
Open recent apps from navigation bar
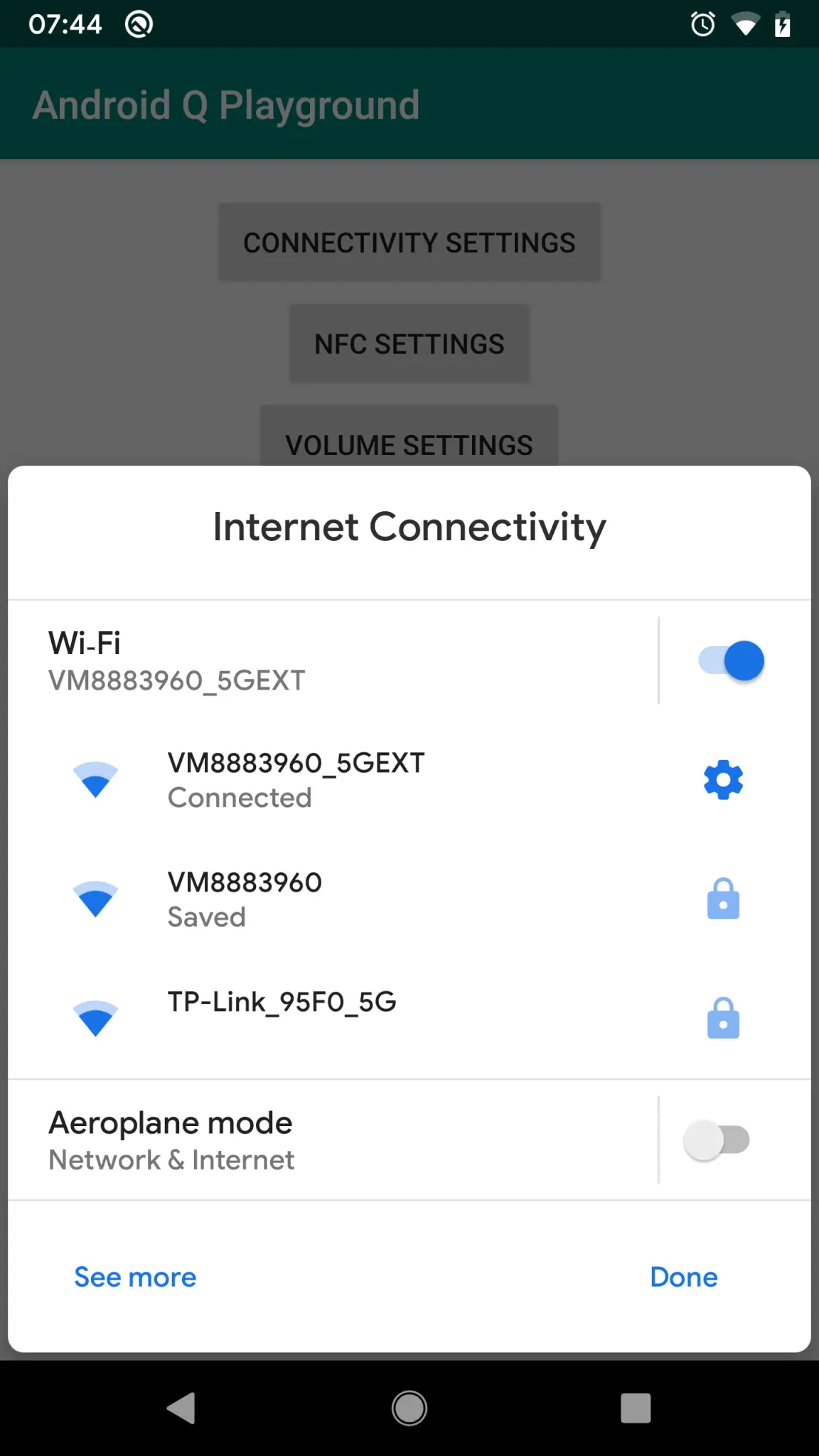pyautogui.click(x=635, y=1408)
